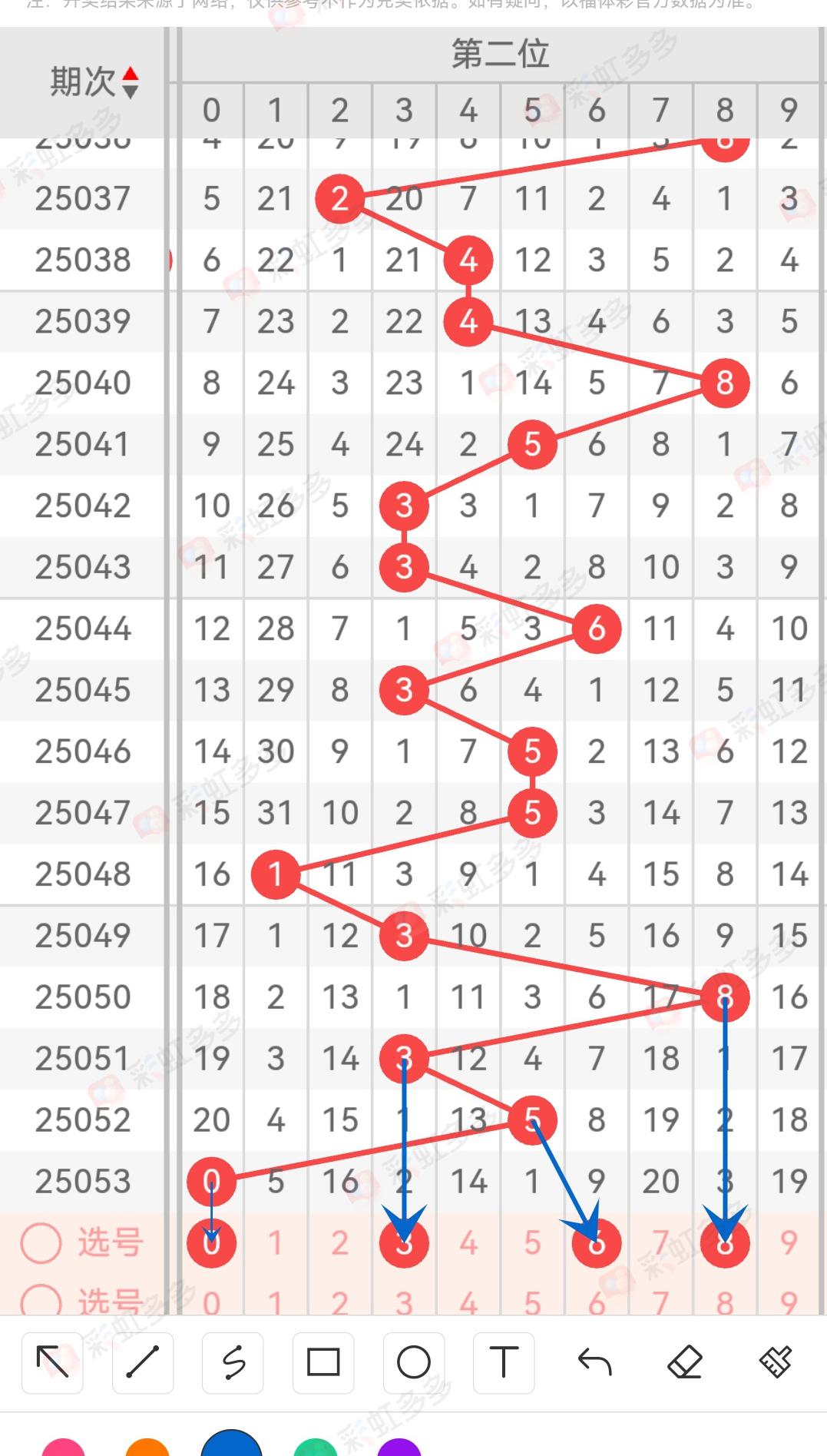Select the first 选号 row radio button
The width and height of the screenshot is (827, 1456).
[x=41, y=1242]
